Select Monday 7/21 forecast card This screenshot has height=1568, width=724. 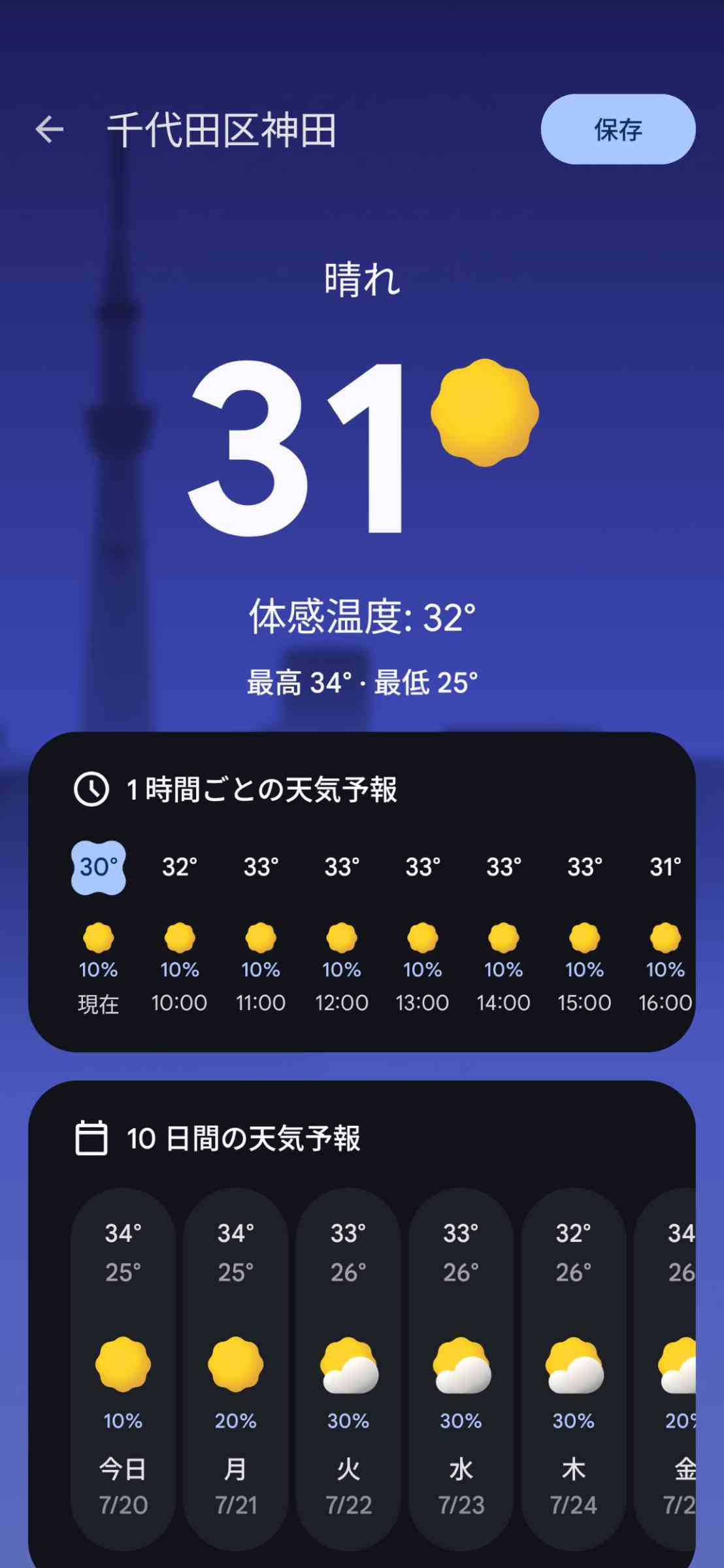[235, 1369]
